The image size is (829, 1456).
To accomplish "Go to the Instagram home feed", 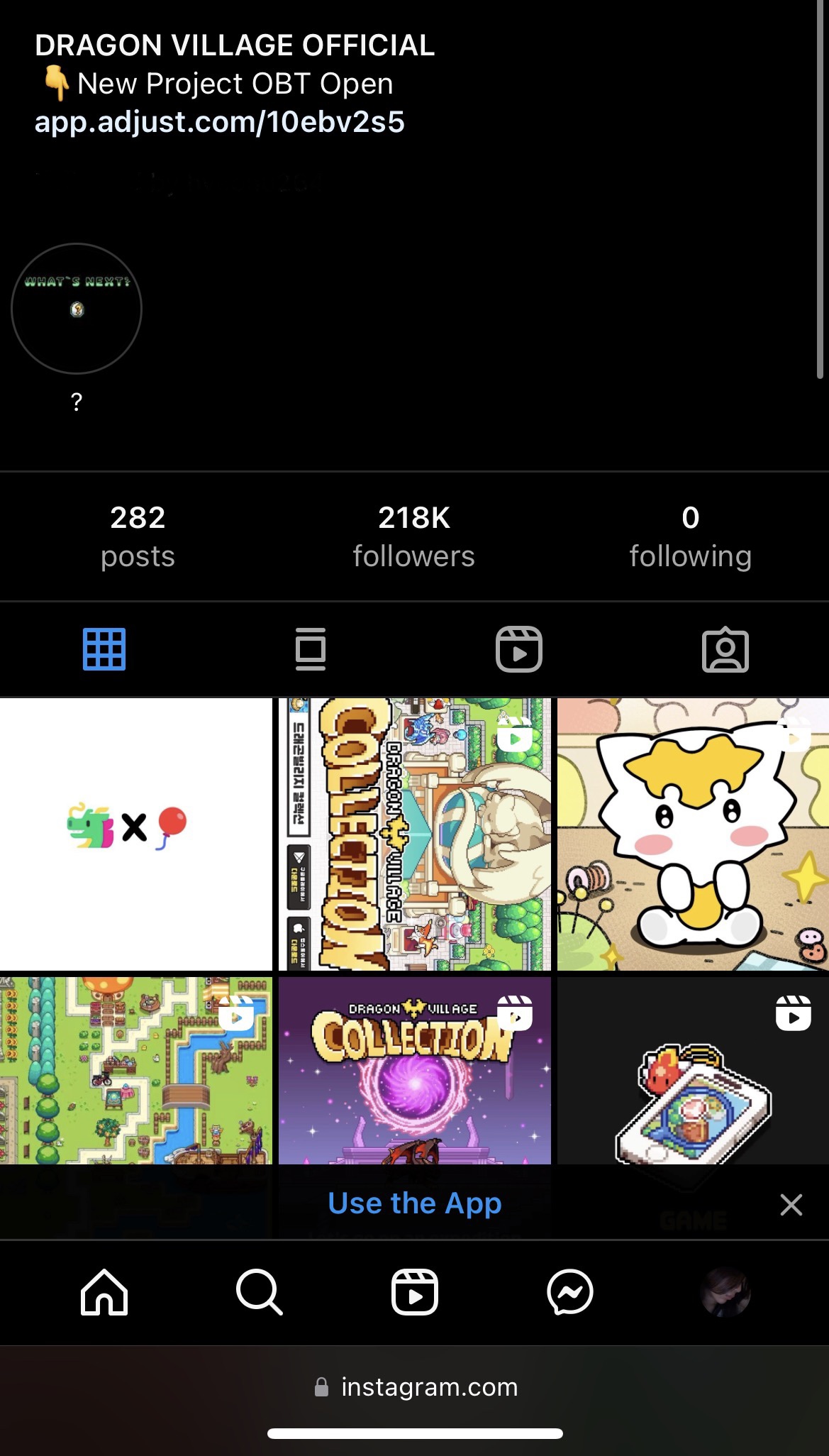I will coord(104,1292).
